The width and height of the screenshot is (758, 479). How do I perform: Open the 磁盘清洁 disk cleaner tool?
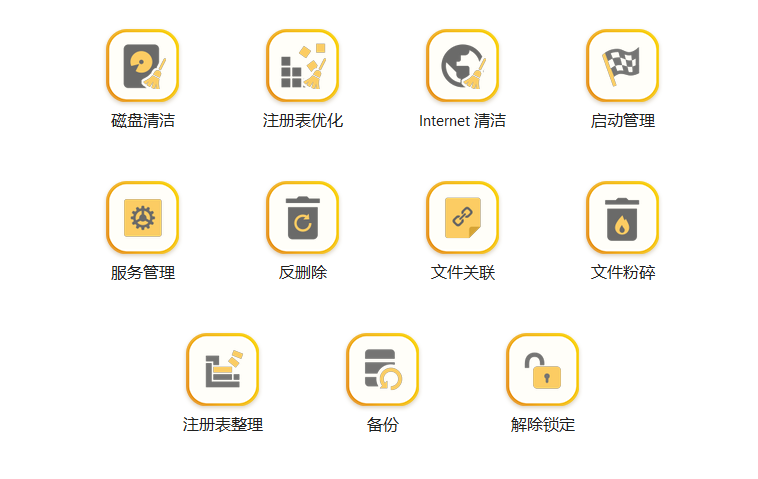pos(143,66)
